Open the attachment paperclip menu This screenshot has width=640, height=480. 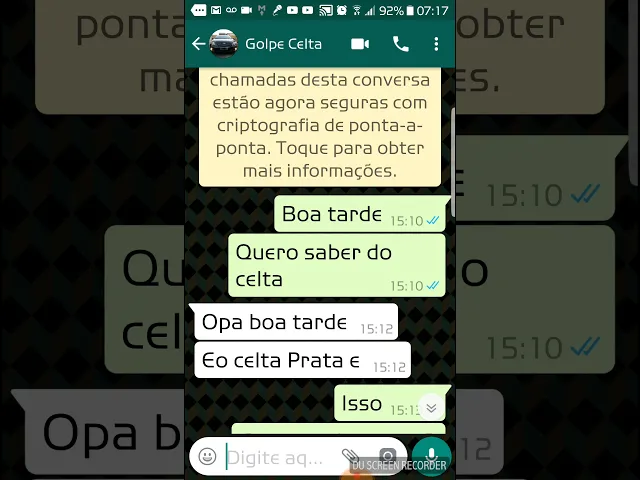(x=350, y=456)
